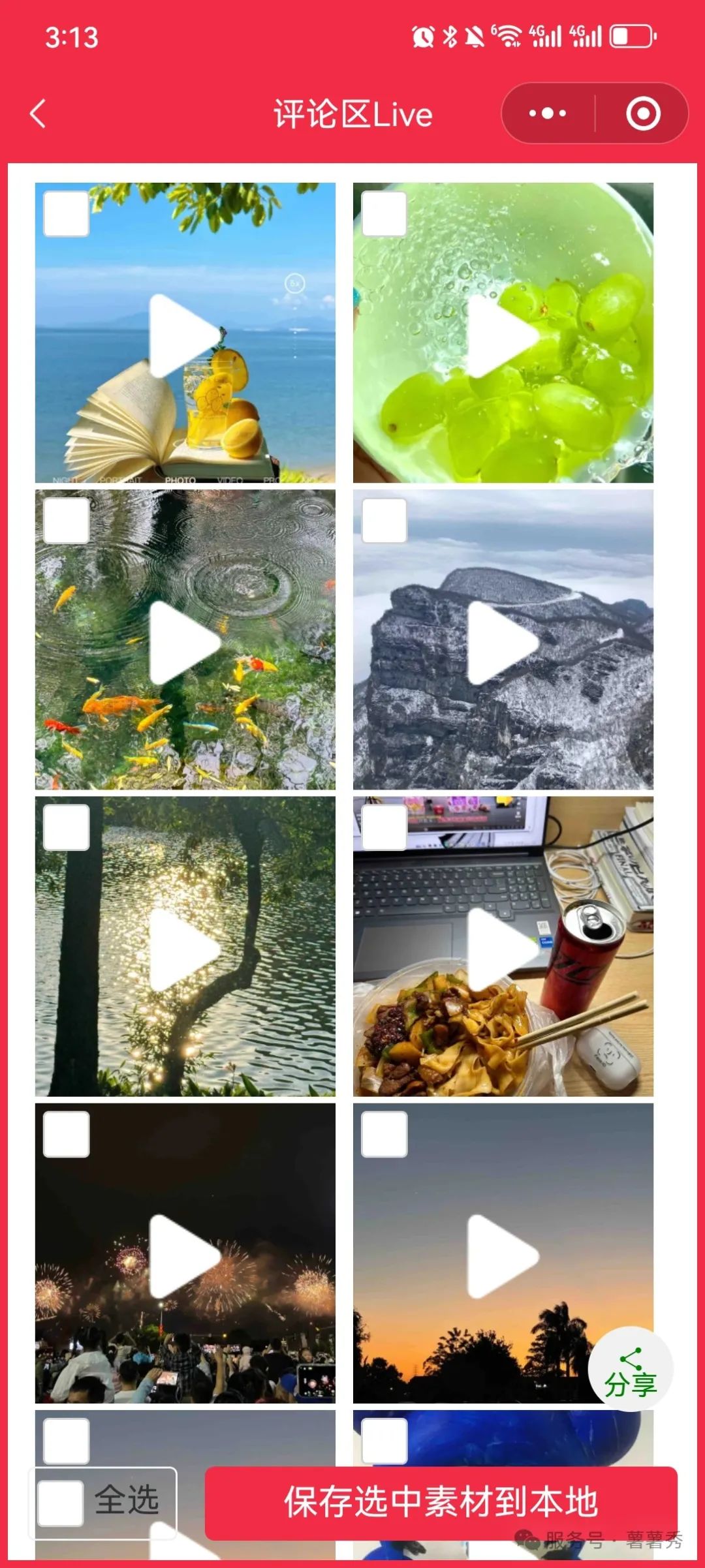
Task: Go back from 评论区Live page
Action: pos(38,114)
